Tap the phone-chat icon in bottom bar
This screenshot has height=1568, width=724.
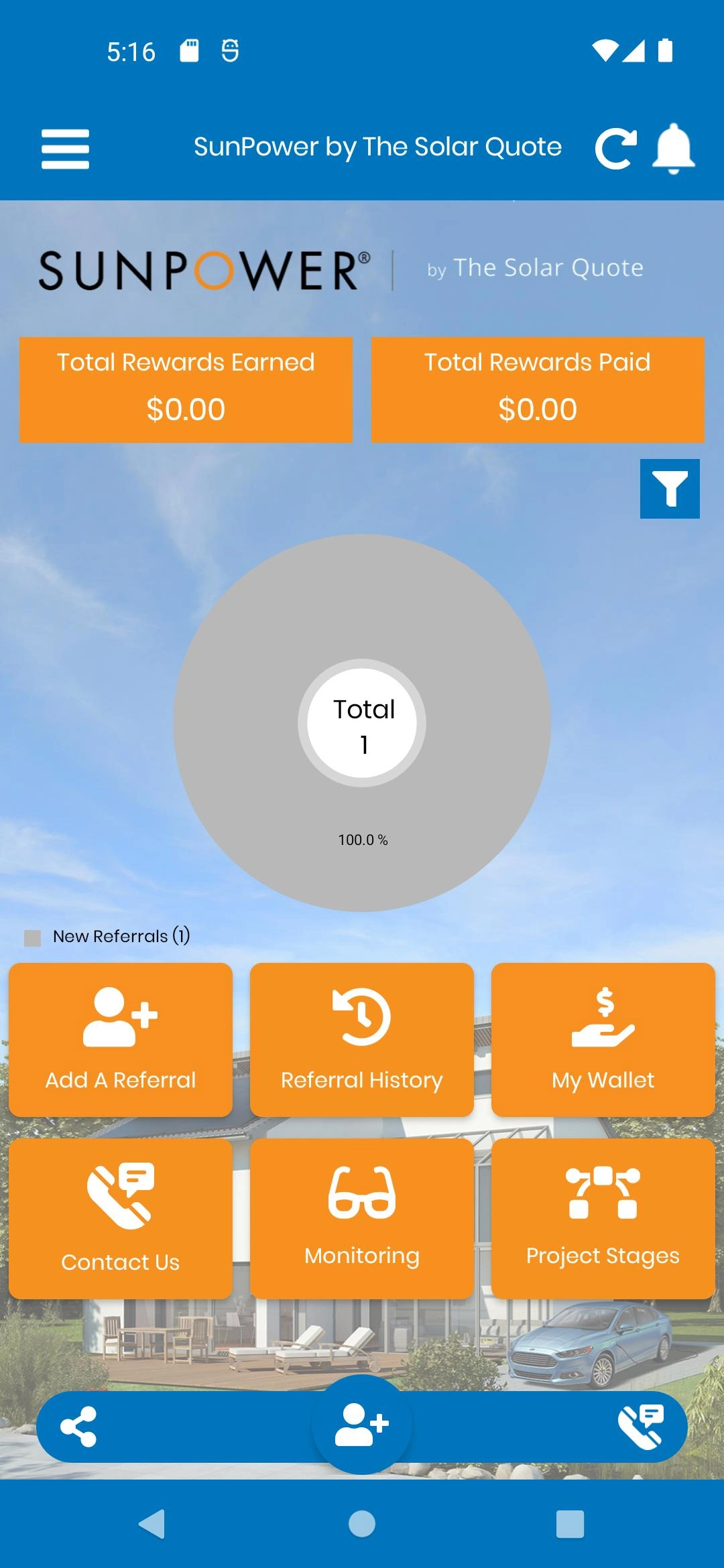pos(641,1426)
